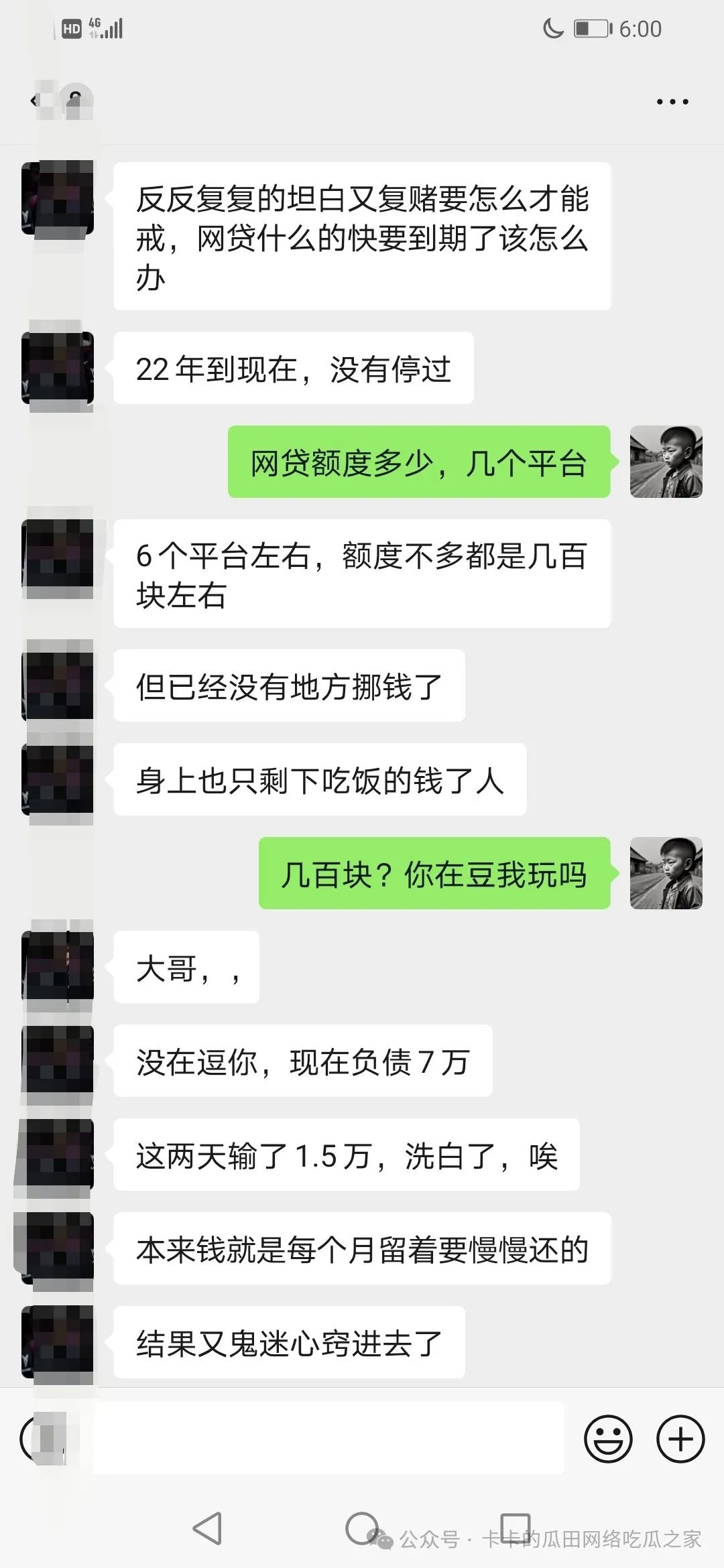View avatar beside "几百块？你在豆我玩吗" message

click(x=666, y=873)
